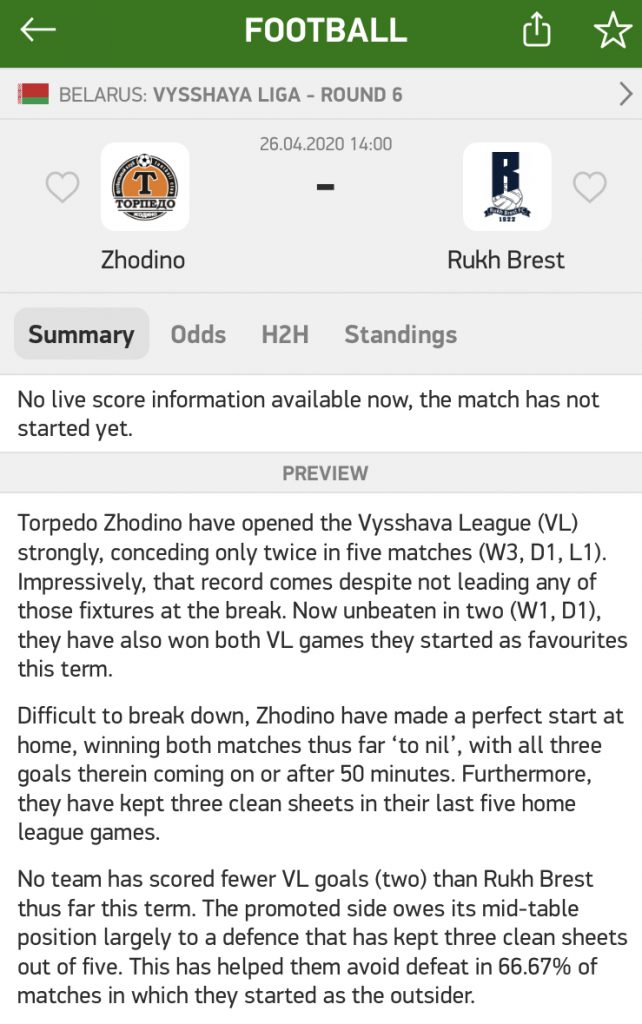
Task: Open the Rukh Brest team page
Action: click(506, 188)
